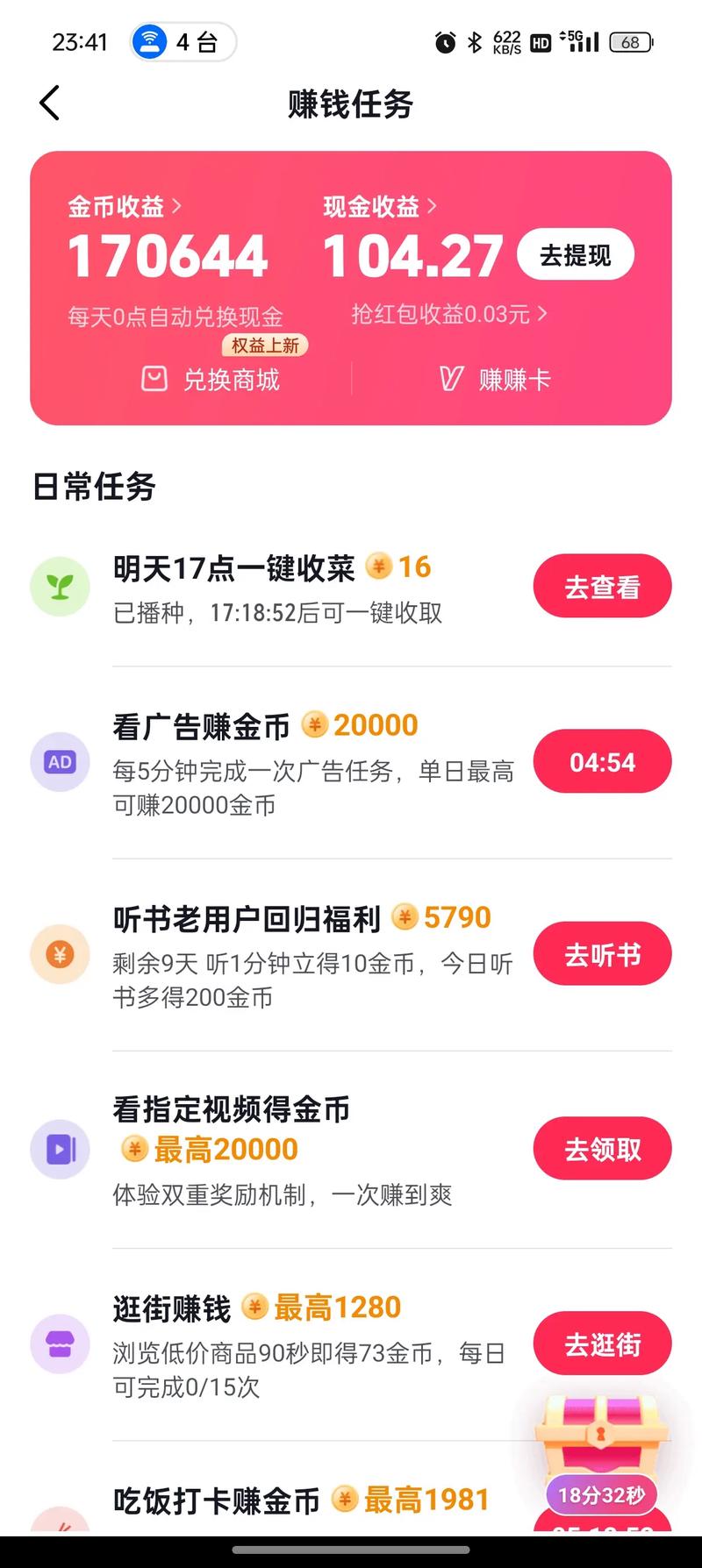This screenshot has height=1568, width=702.
Task: Tap 去领取 to claim video coins
Action: point(602,1148)
